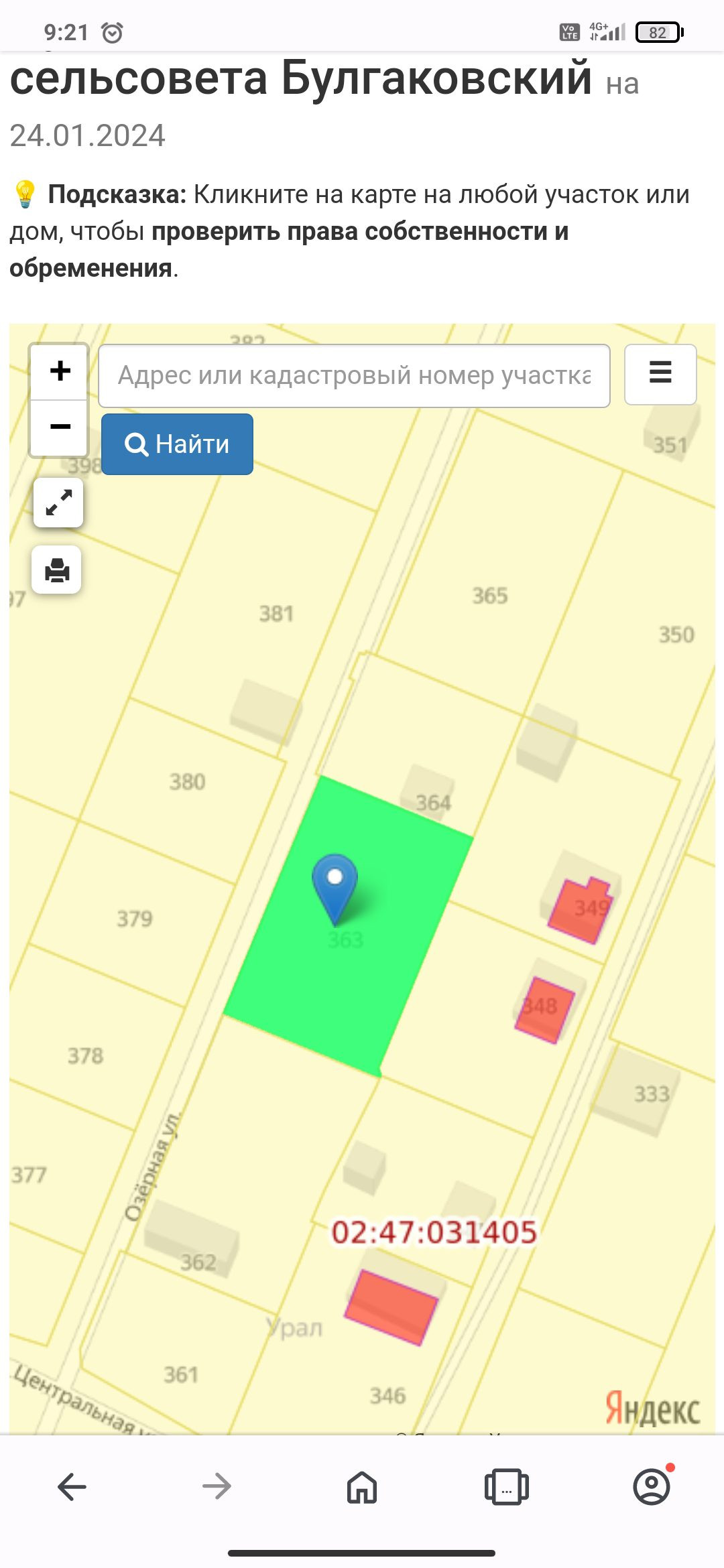Go back with browser back arrow
Viewport: 724px width, 1568px height.
72,1487
